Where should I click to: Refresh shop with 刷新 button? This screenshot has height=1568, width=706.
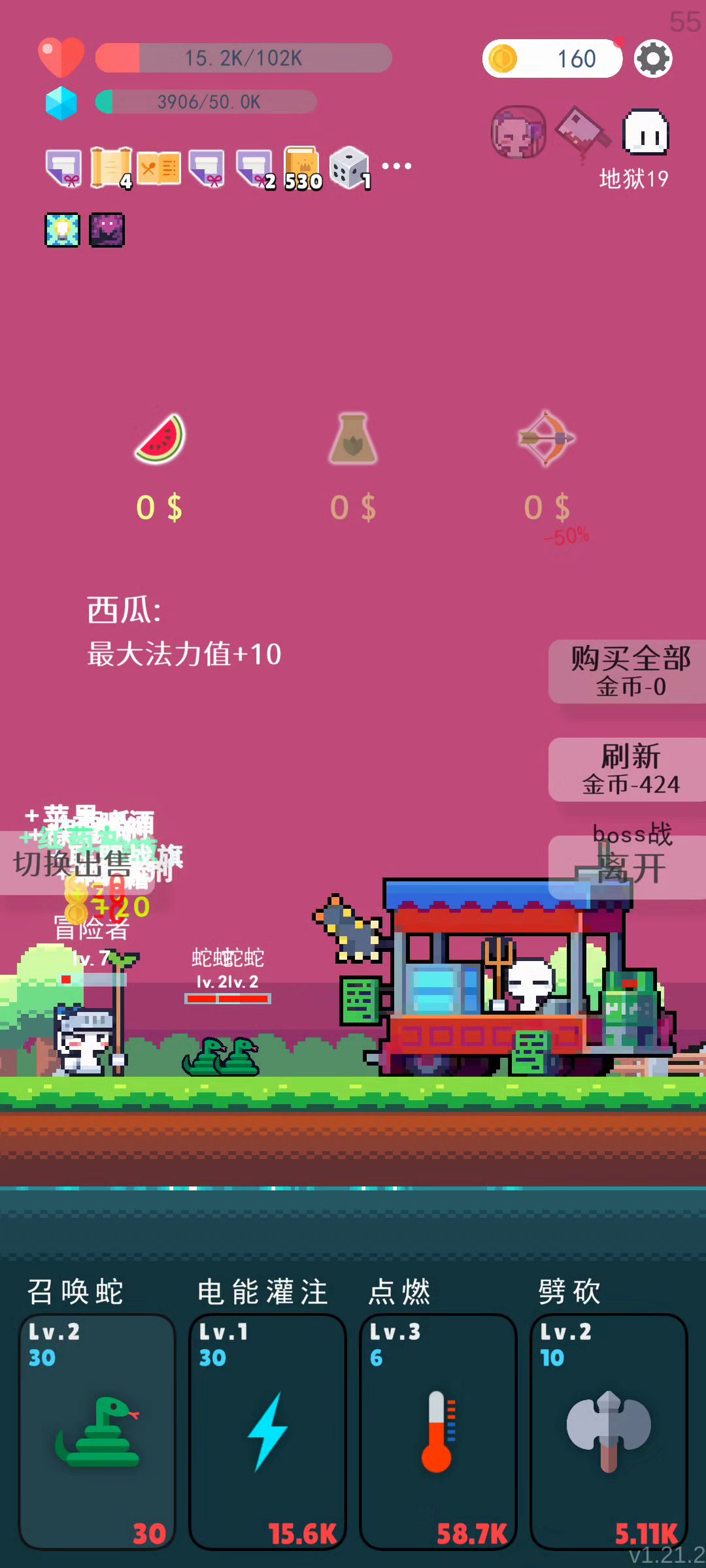click(x=629, y=770)
